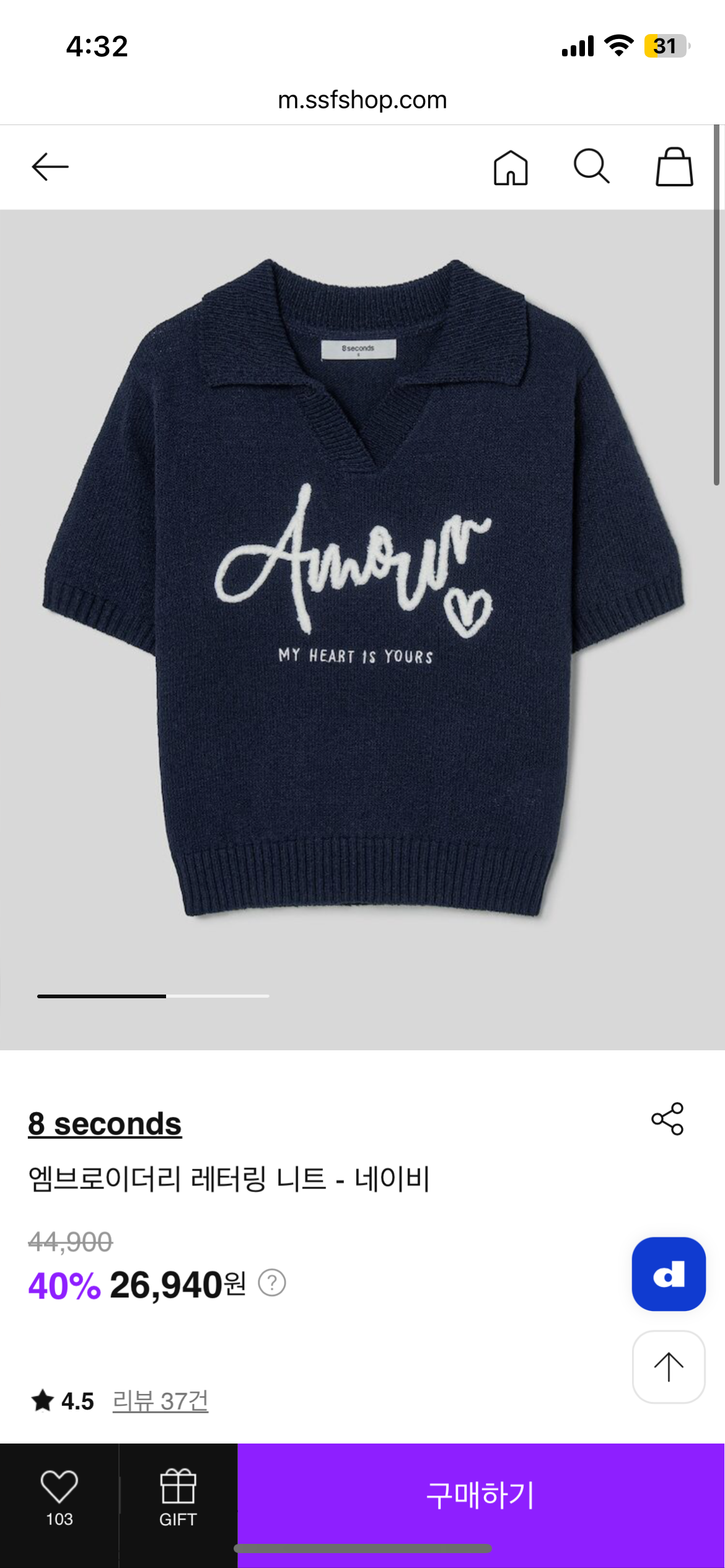Viewport: 725px width, 1568px height.
Task: Tap the m.ssfshop.com address bar
Action: click(362, 100)
